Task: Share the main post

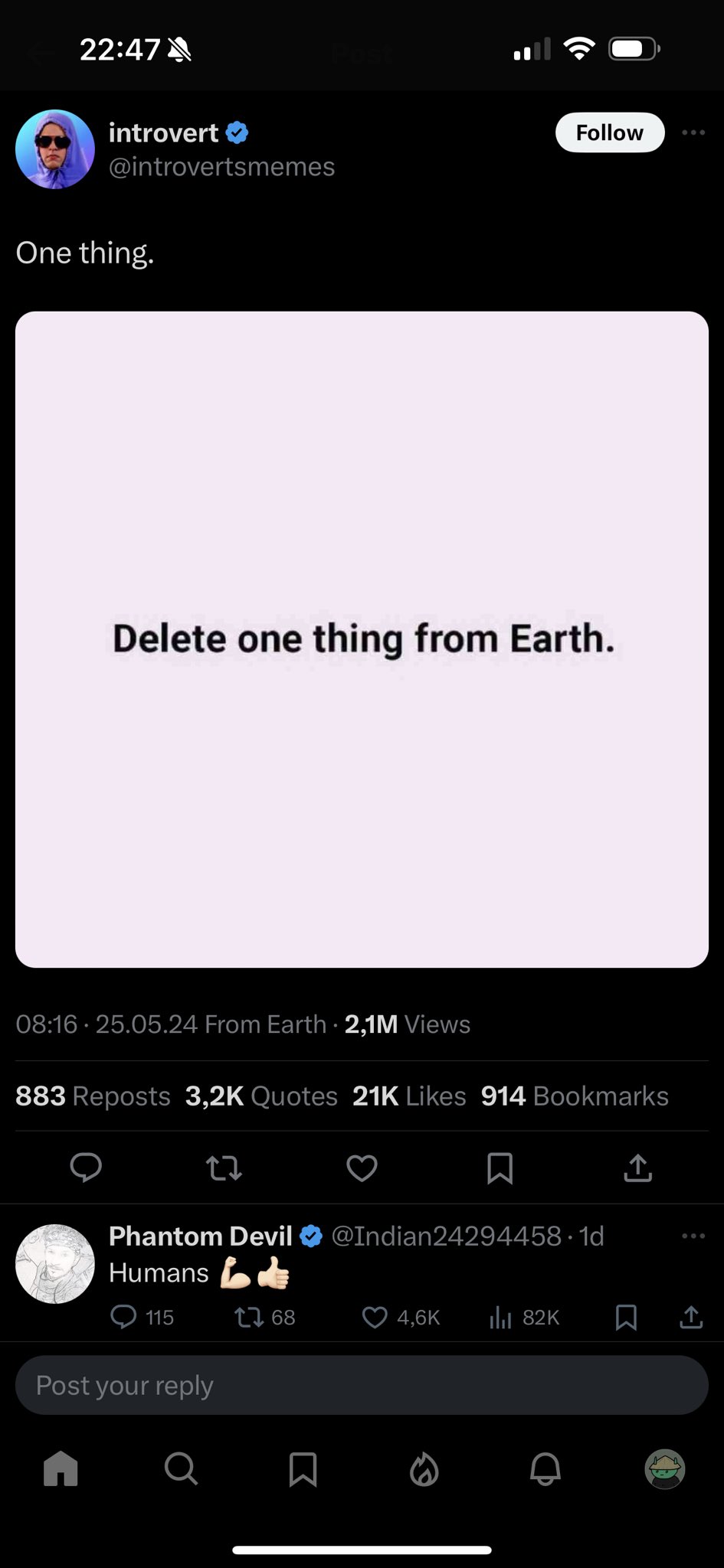Action: pyautogui.click(x=637, y=1168)
